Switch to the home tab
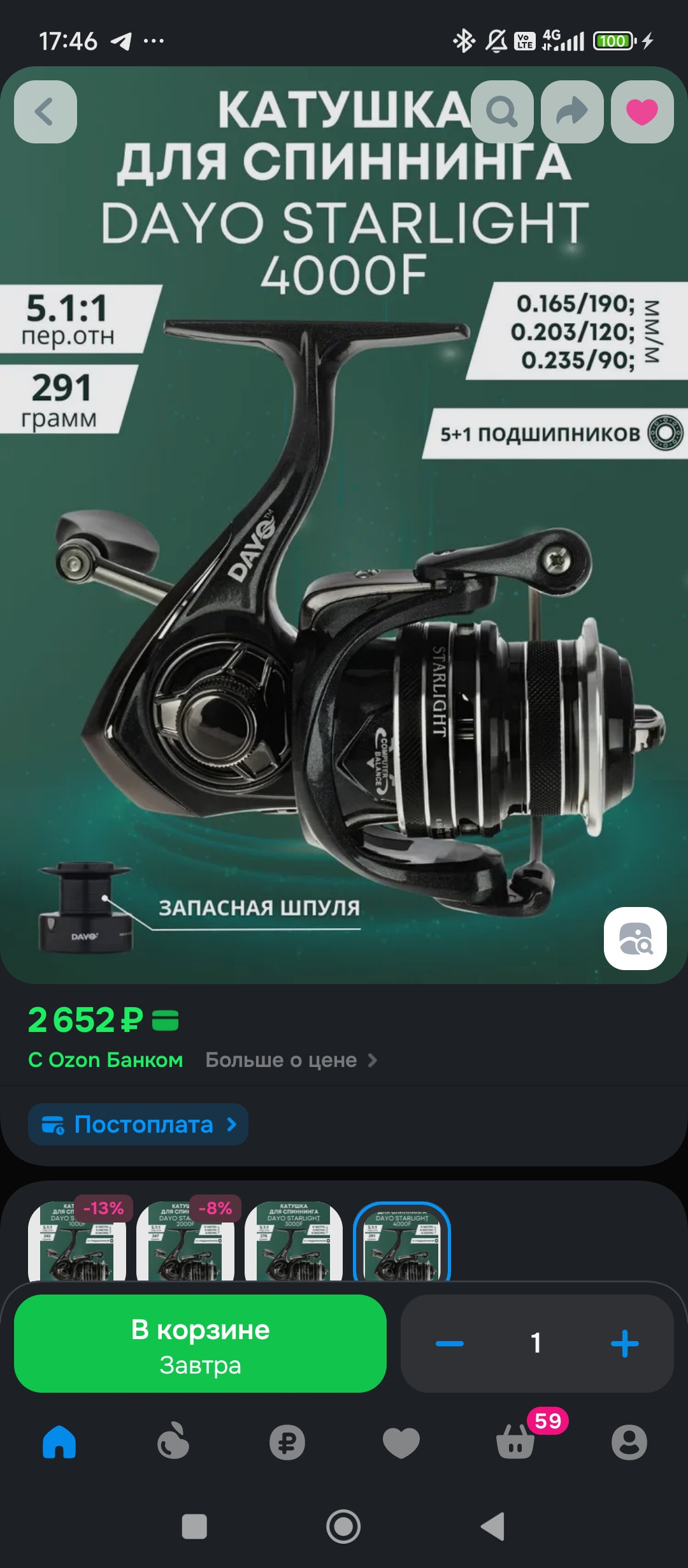The width and height of the screenshot is (688, 1568). [x=59, y=1442]
